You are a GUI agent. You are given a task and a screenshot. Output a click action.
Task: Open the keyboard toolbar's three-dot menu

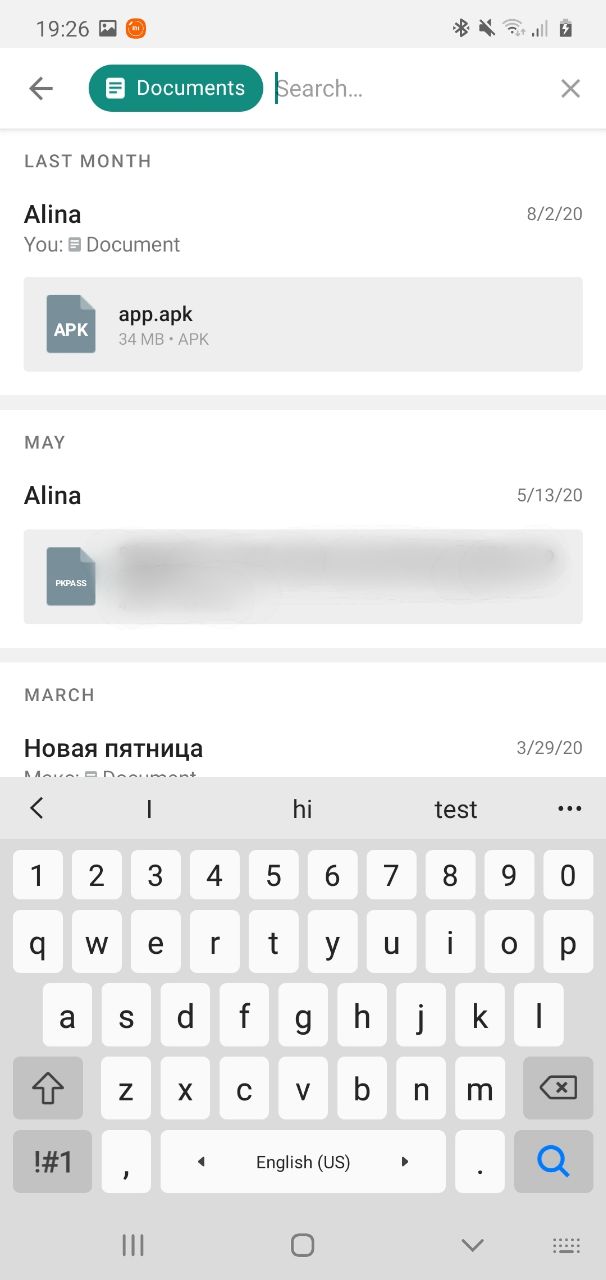(569, 808)
